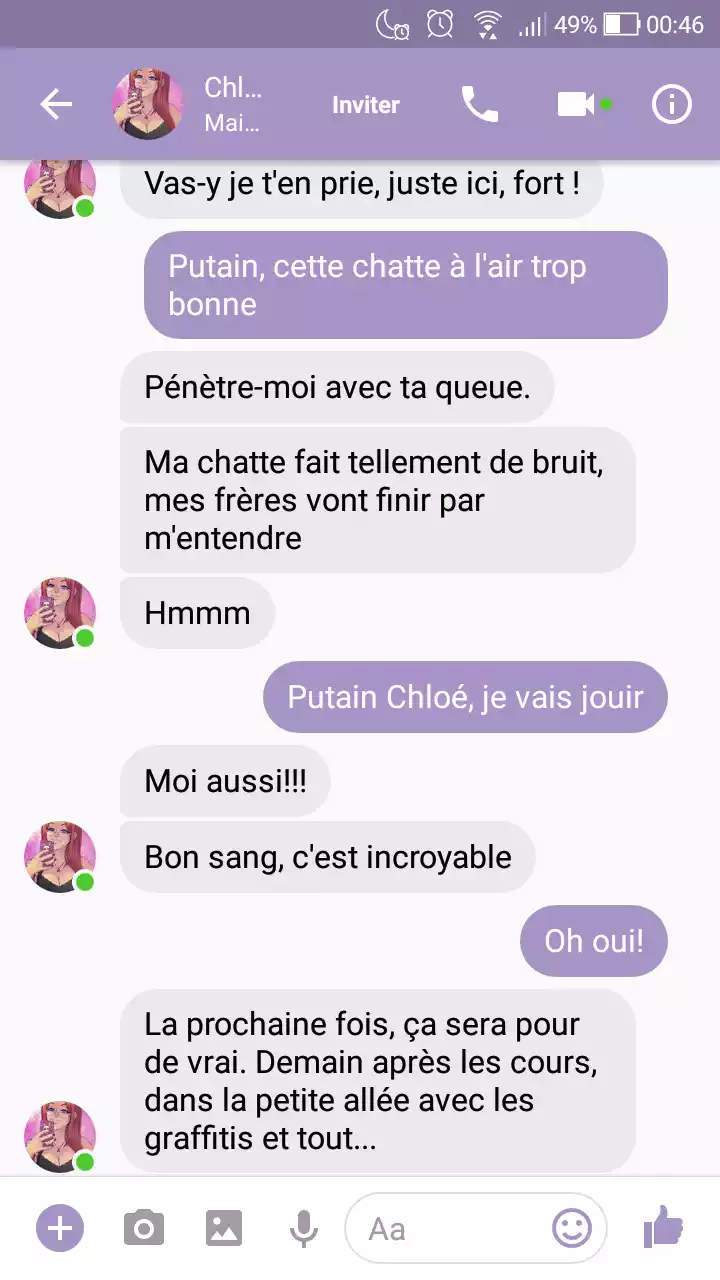720x1280 pixels.
Task: Start a voice call
Action: pos(479,105)
